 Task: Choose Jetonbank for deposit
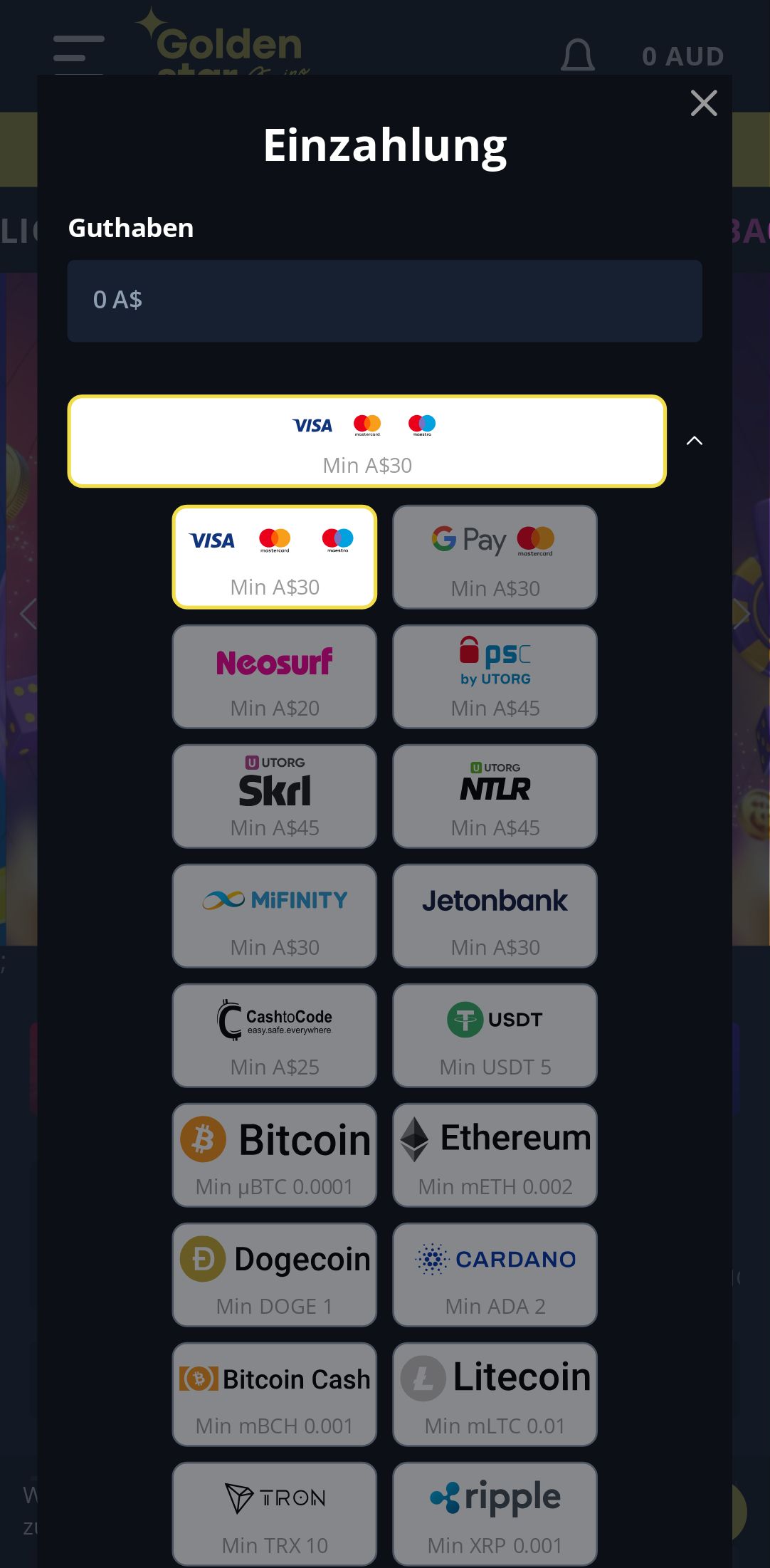495,916
